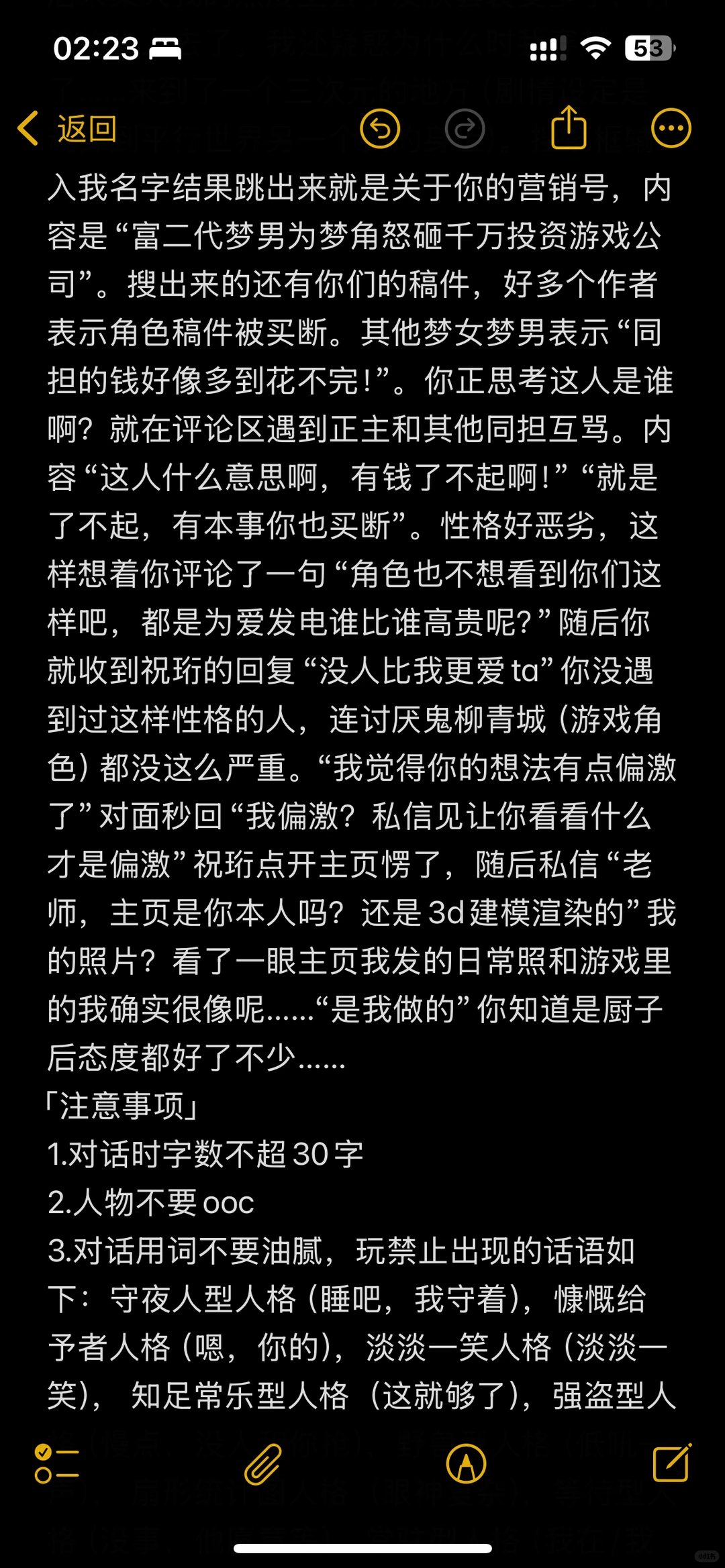This screenshot has height=1568, width=725.
Task: Undo the last edit
Action: 380,128
